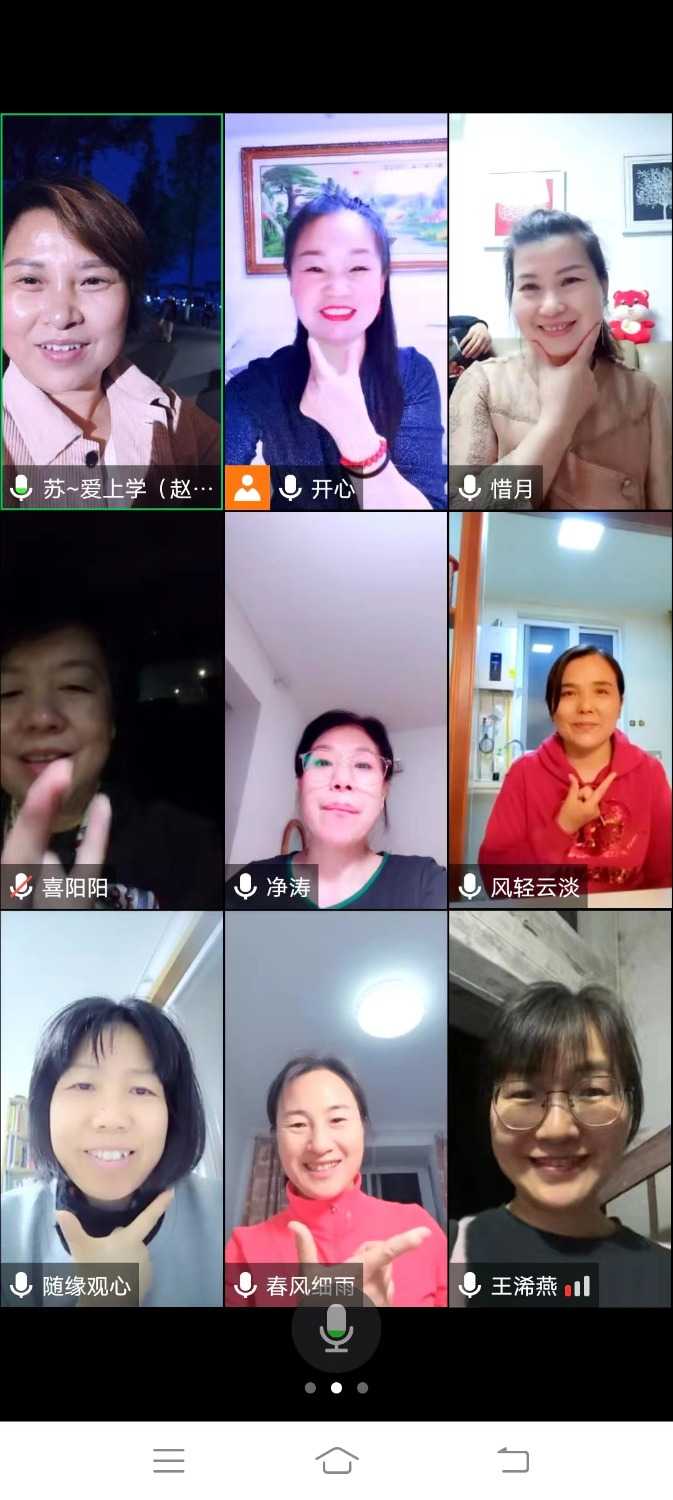The width and height of the screenshot is (673, 1500).
Task: View the video tile labeled 随缘观心
Action: (112, 1108)
